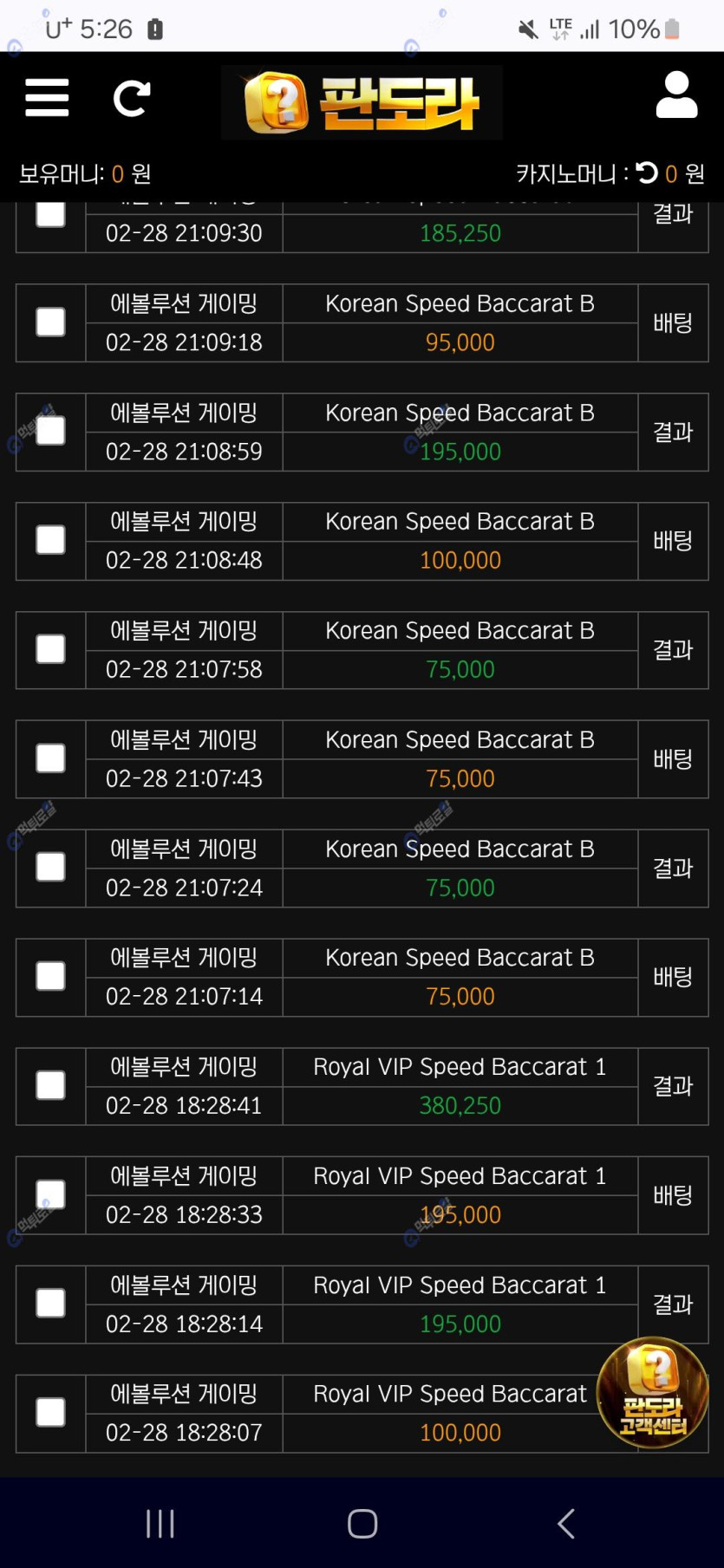Screen dimensions: 724x1568
Task: Tap the refresh icon in header
Action: (132, 98)
